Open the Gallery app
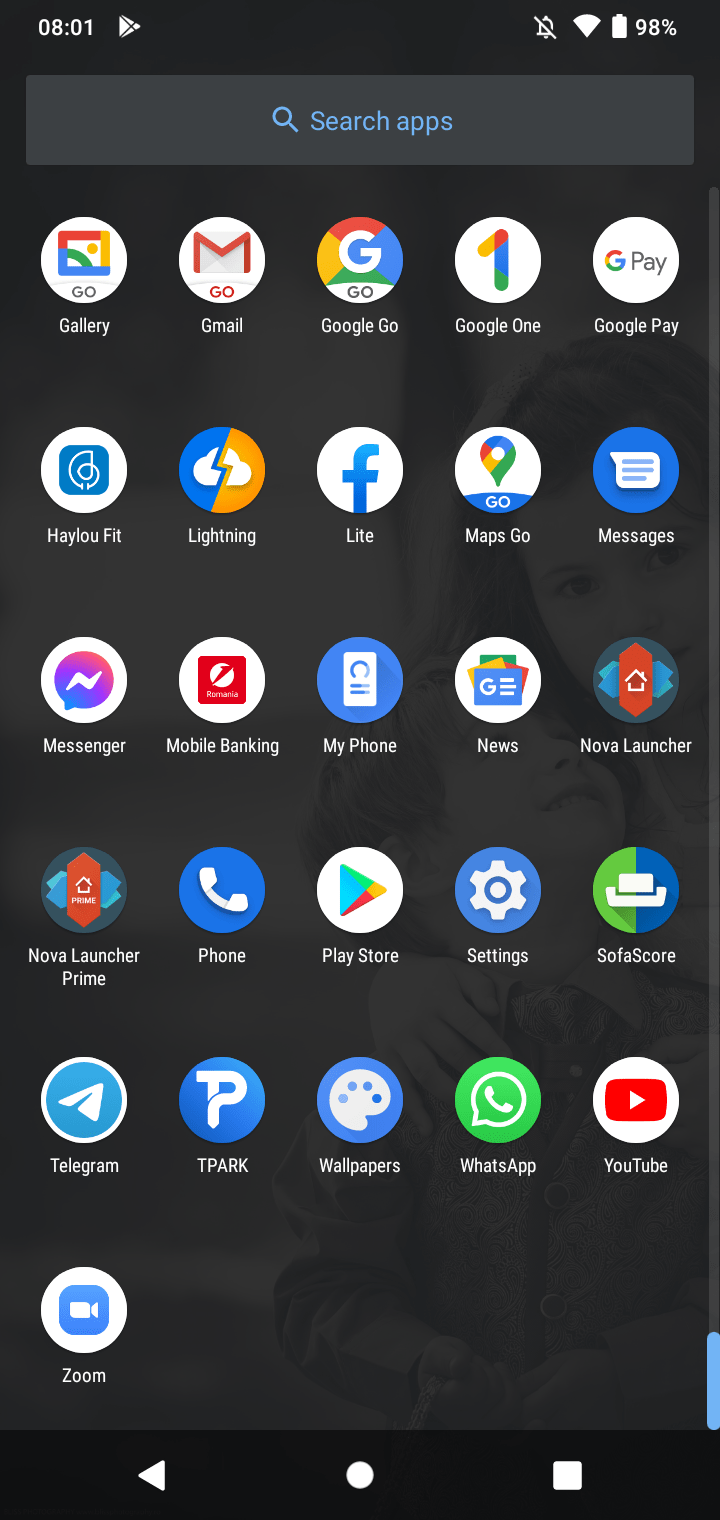The height and width of the screenshot is (1520, 720). tap(84, 260)
